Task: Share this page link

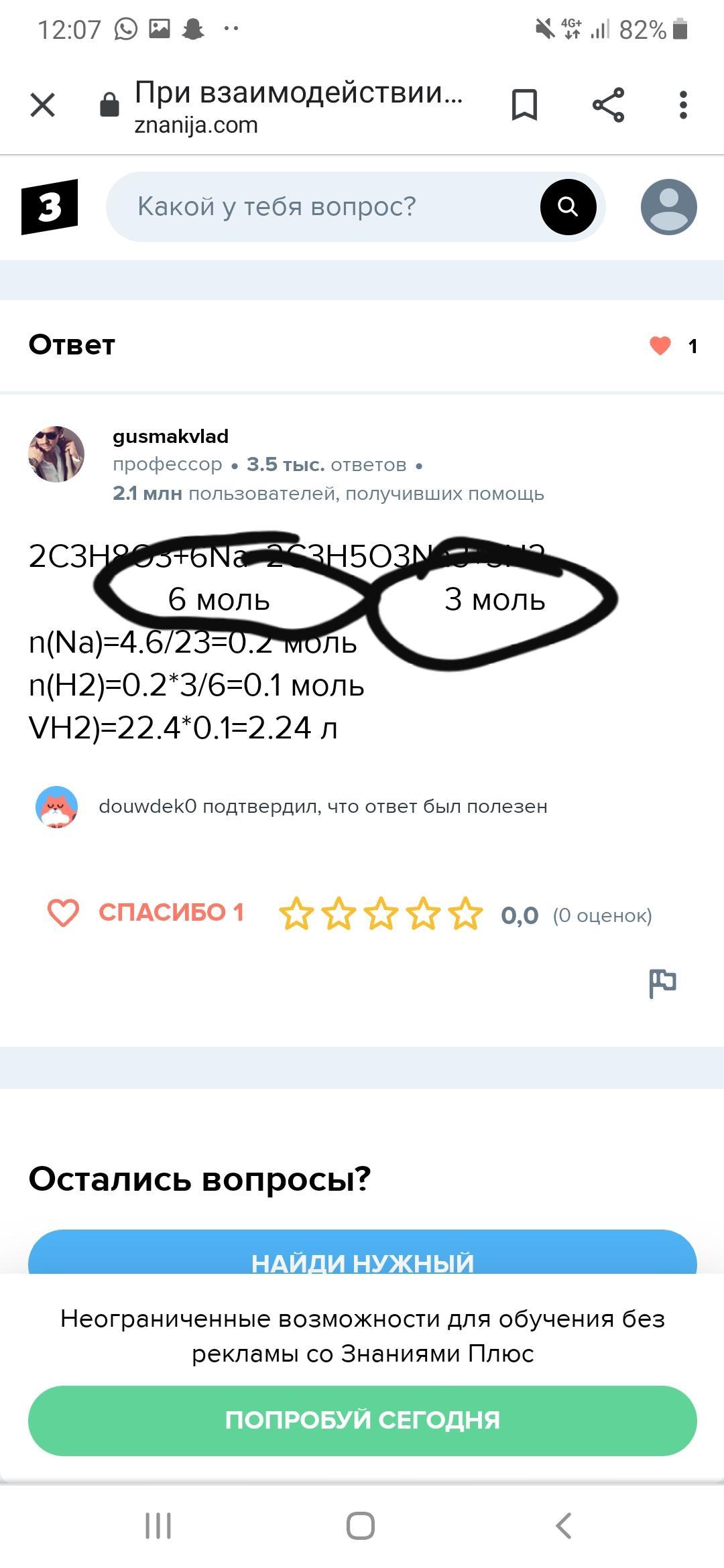Action: coord(608,105)
